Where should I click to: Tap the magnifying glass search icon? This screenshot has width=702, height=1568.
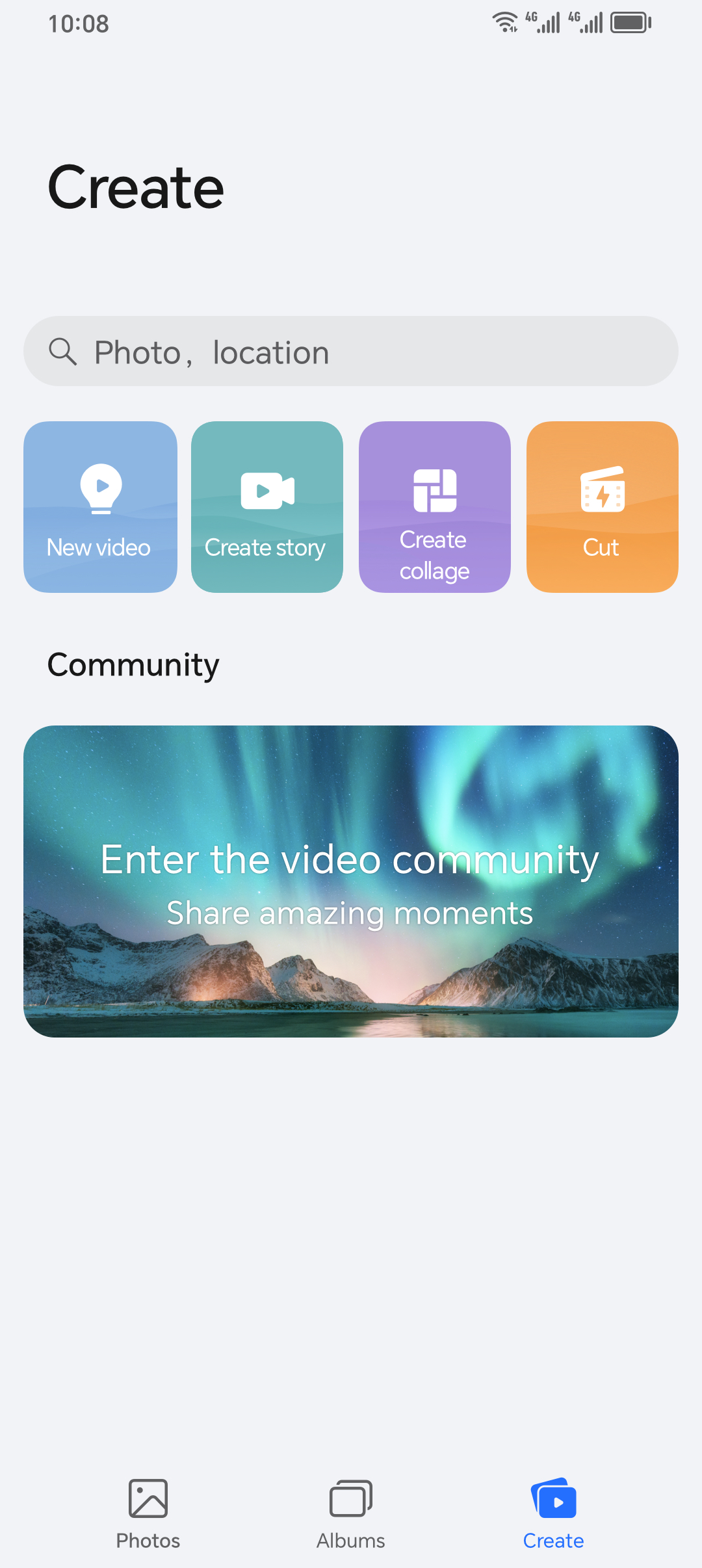point(62,351)
